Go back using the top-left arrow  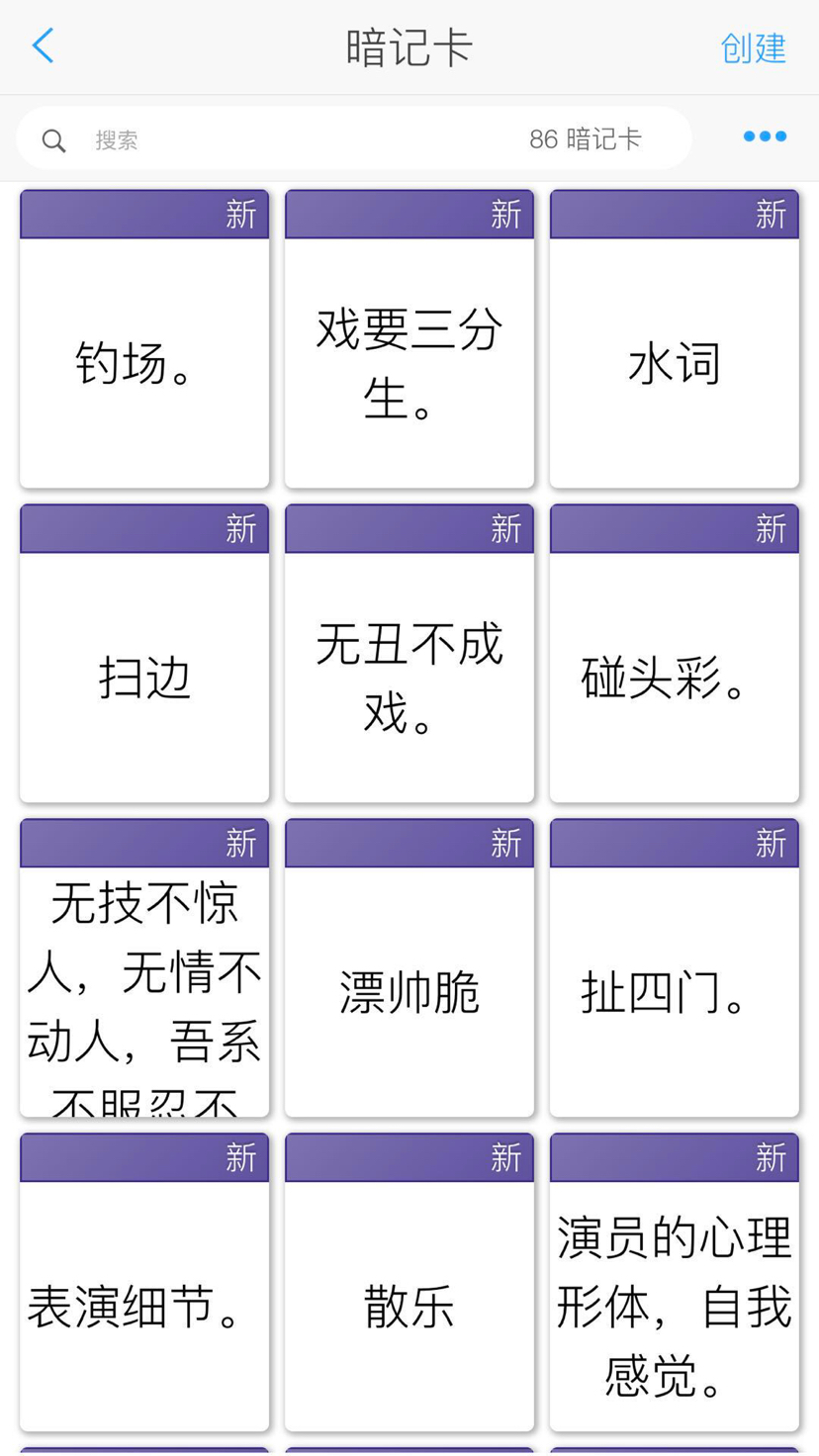pyautogui.click(x=44, y=45)
